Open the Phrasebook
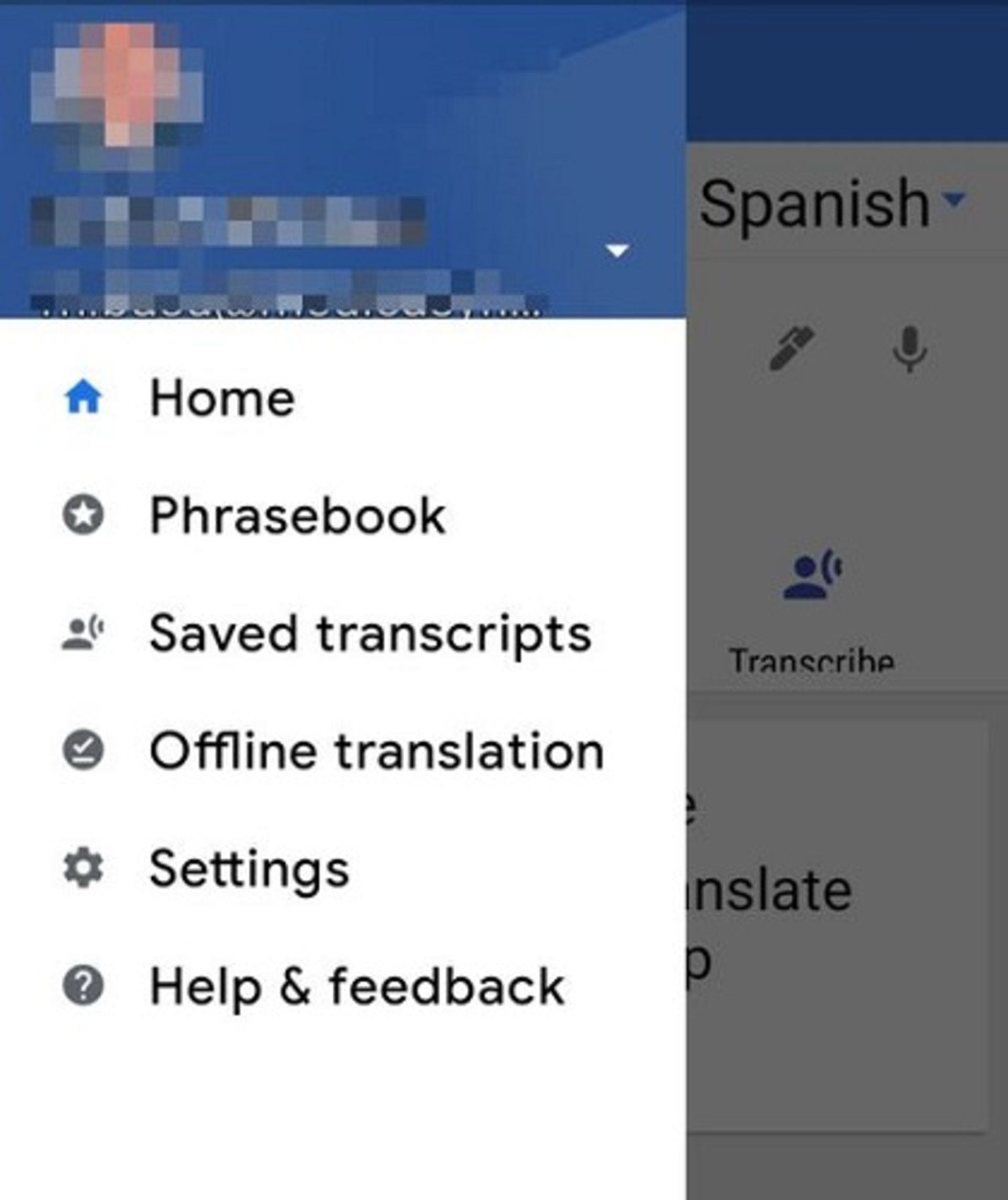 coord(297,515)
